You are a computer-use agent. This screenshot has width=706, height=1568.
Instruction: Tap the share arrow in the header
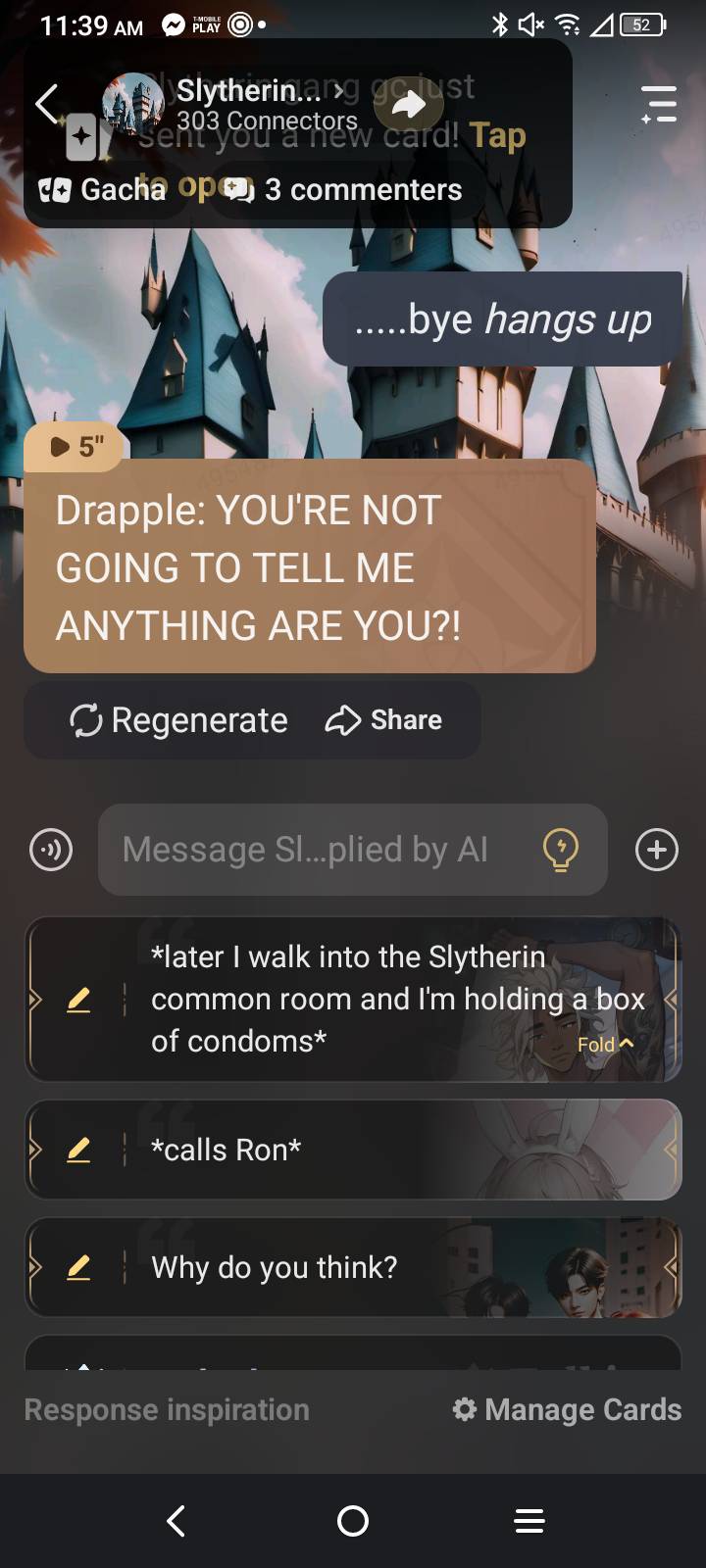pos(408,104)
